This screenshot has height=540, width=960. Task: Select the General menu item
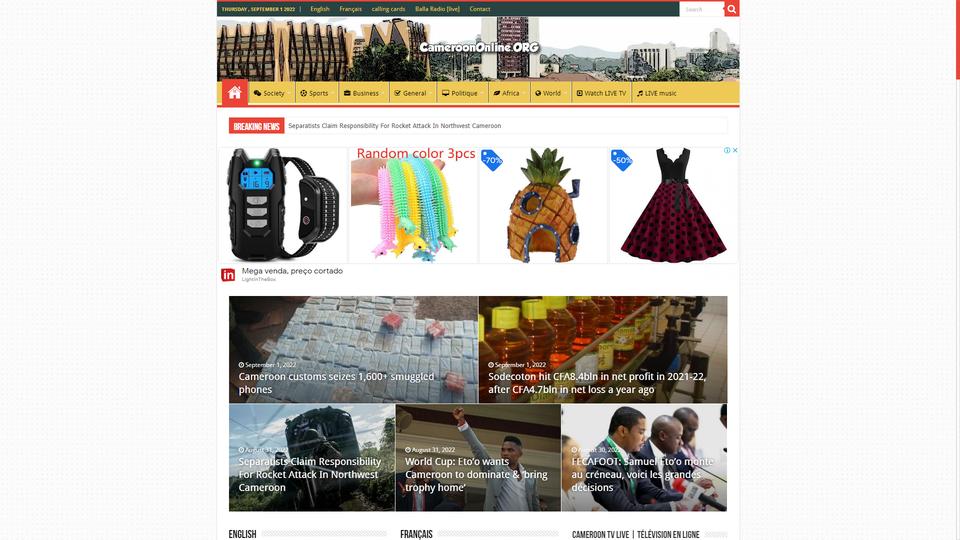(x=411, y=93)
